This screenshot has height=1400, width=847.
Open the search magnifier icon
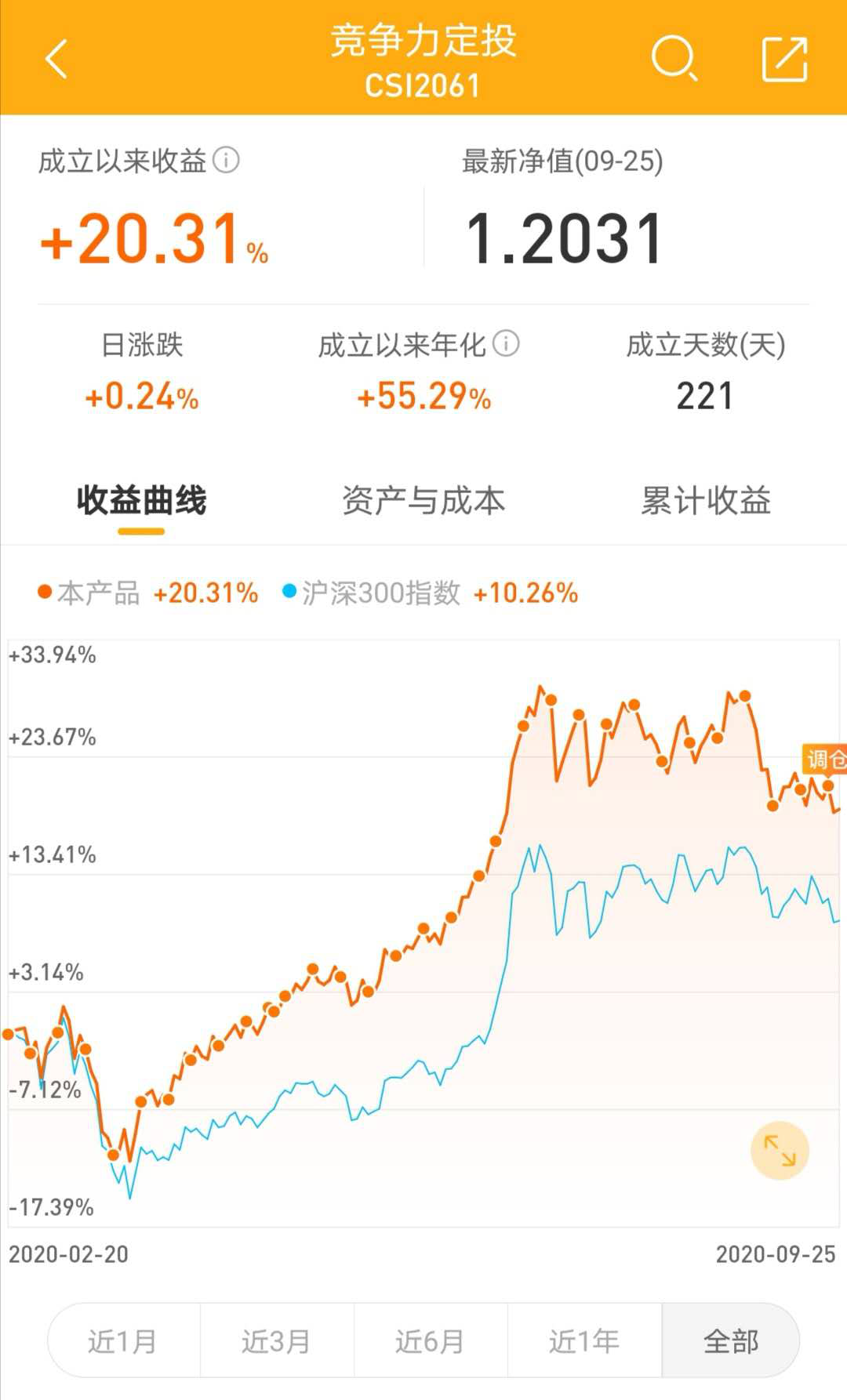pyautogui.click(x=674, y=59)
